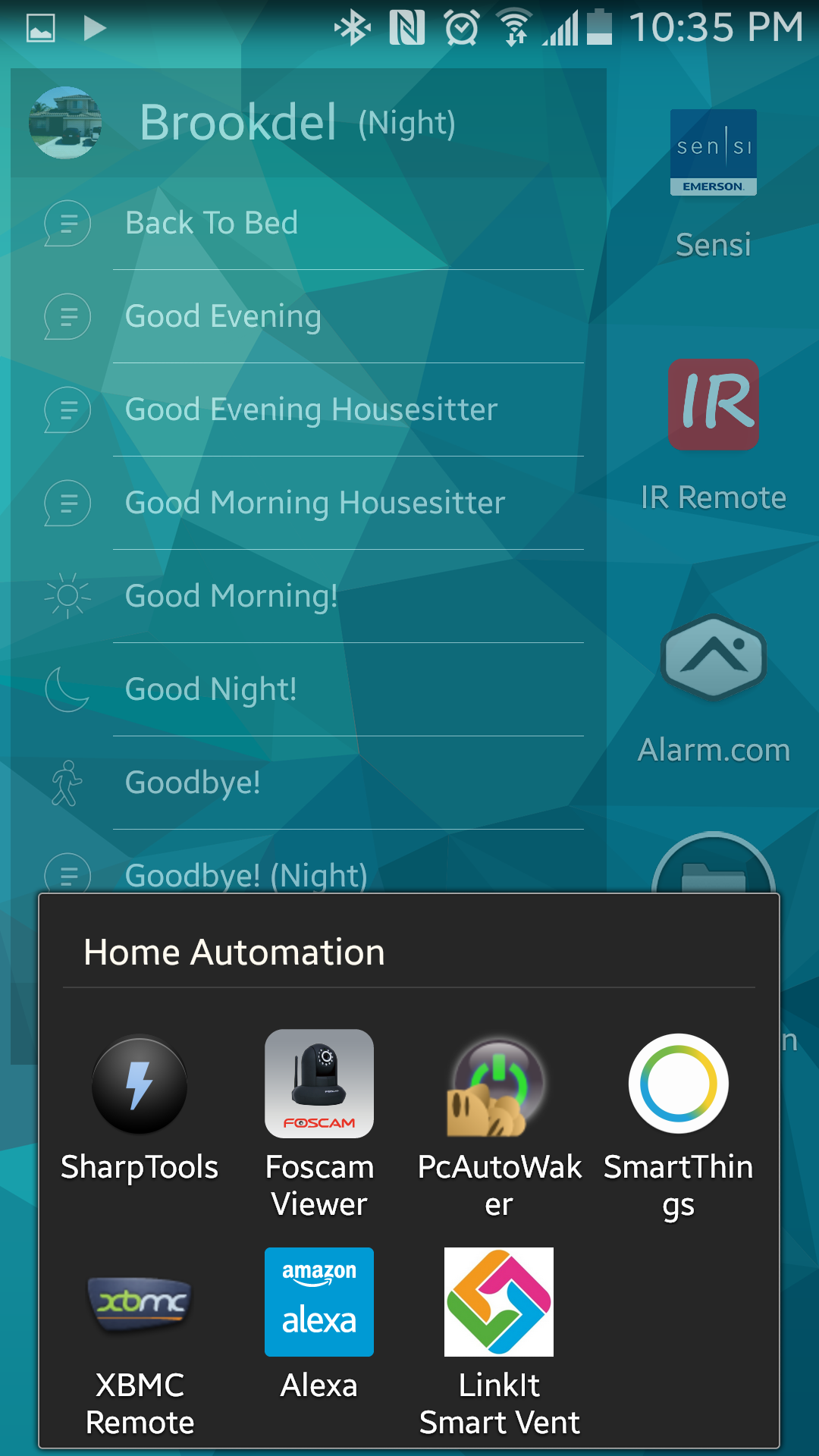819x1456 pixels.
Task: Run the Good Evening Housesitter routine
Action: point(311,409)
